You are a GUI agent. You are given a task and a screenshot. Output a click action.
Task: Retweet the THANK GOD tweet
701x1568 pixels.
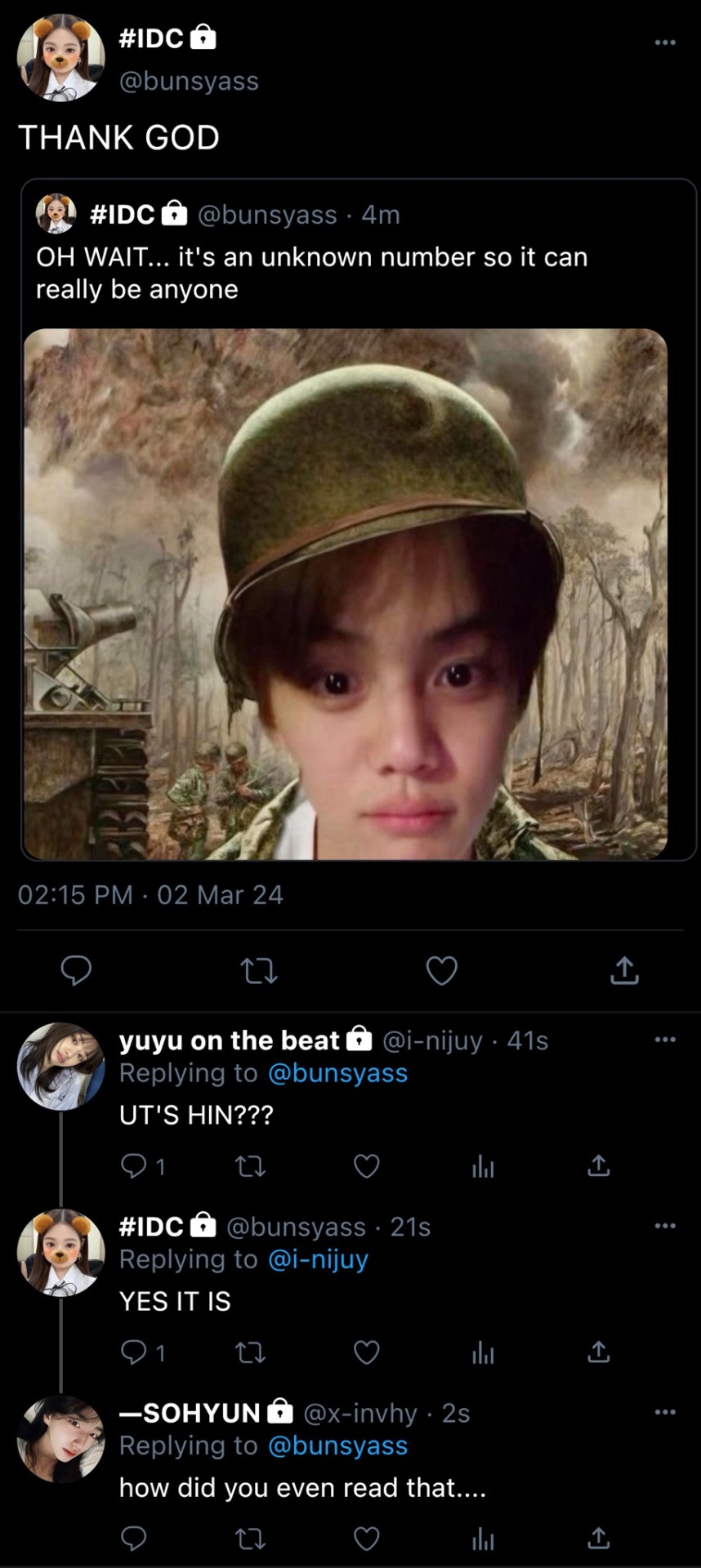point(260,970)
